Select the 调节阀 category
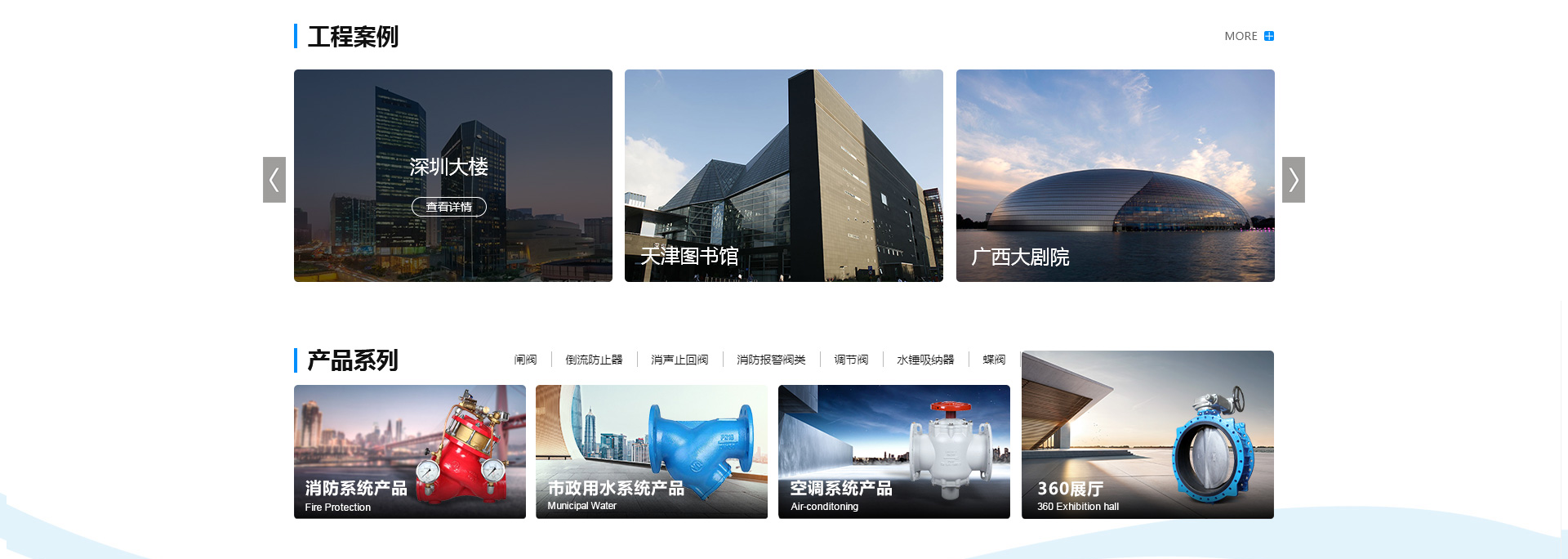Screen dimensions: 1568x559 (851, 360)
